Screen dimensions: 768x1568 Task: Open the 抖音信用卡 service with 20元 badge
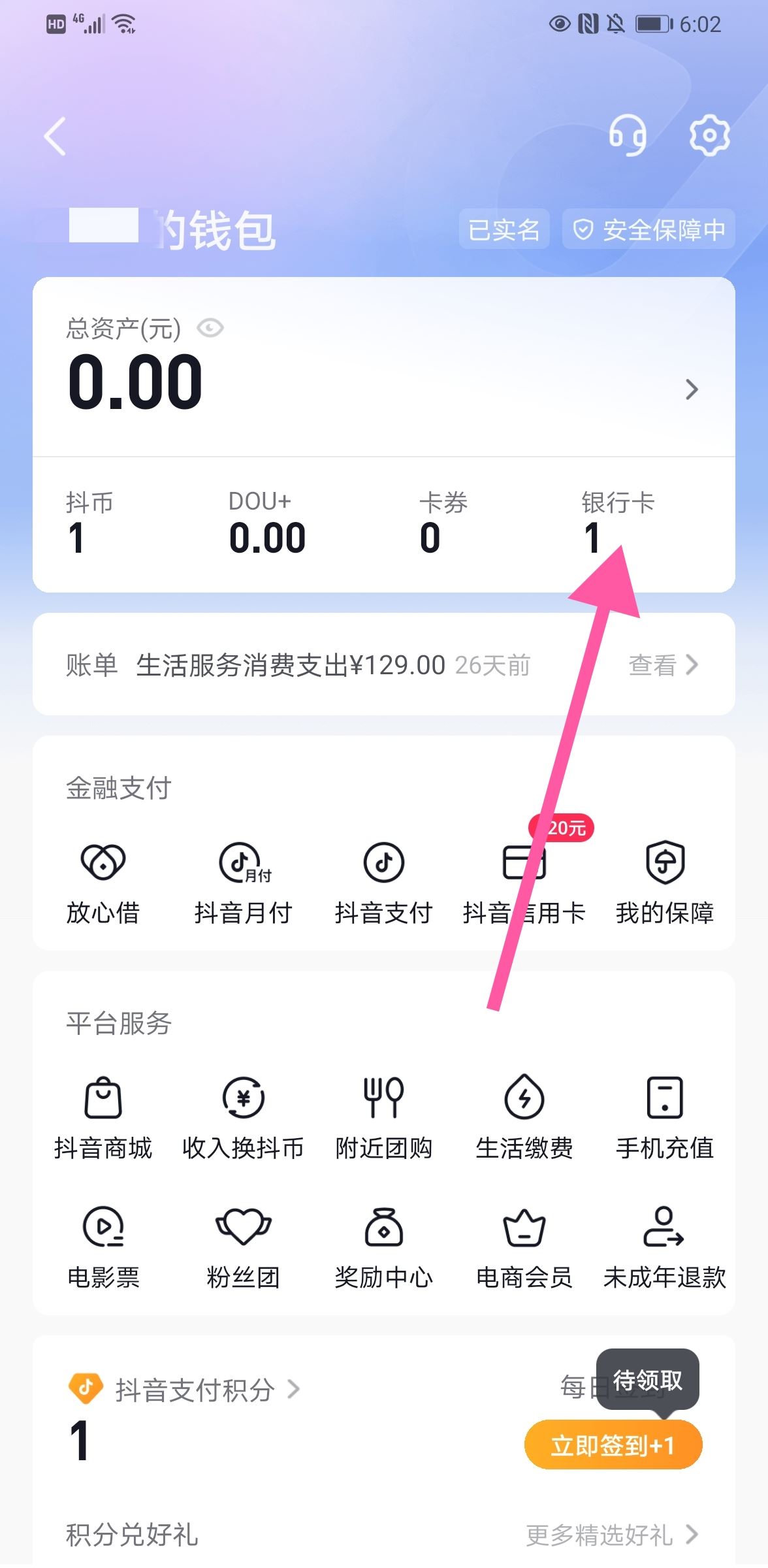pyautogui.click(x=522, y=882)
